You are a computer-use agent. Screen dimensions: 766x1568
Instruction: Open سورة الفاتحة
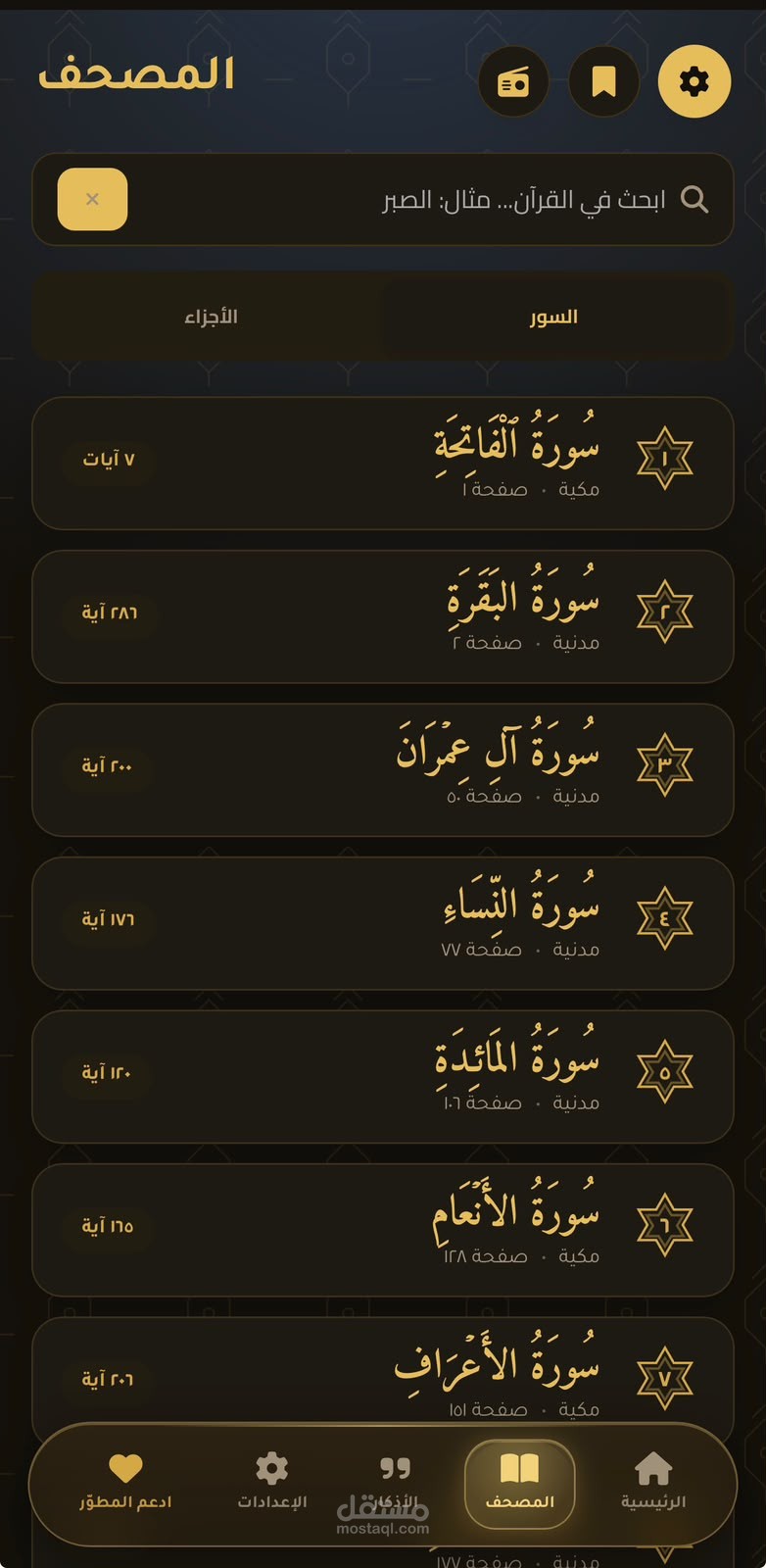(383, 464)
